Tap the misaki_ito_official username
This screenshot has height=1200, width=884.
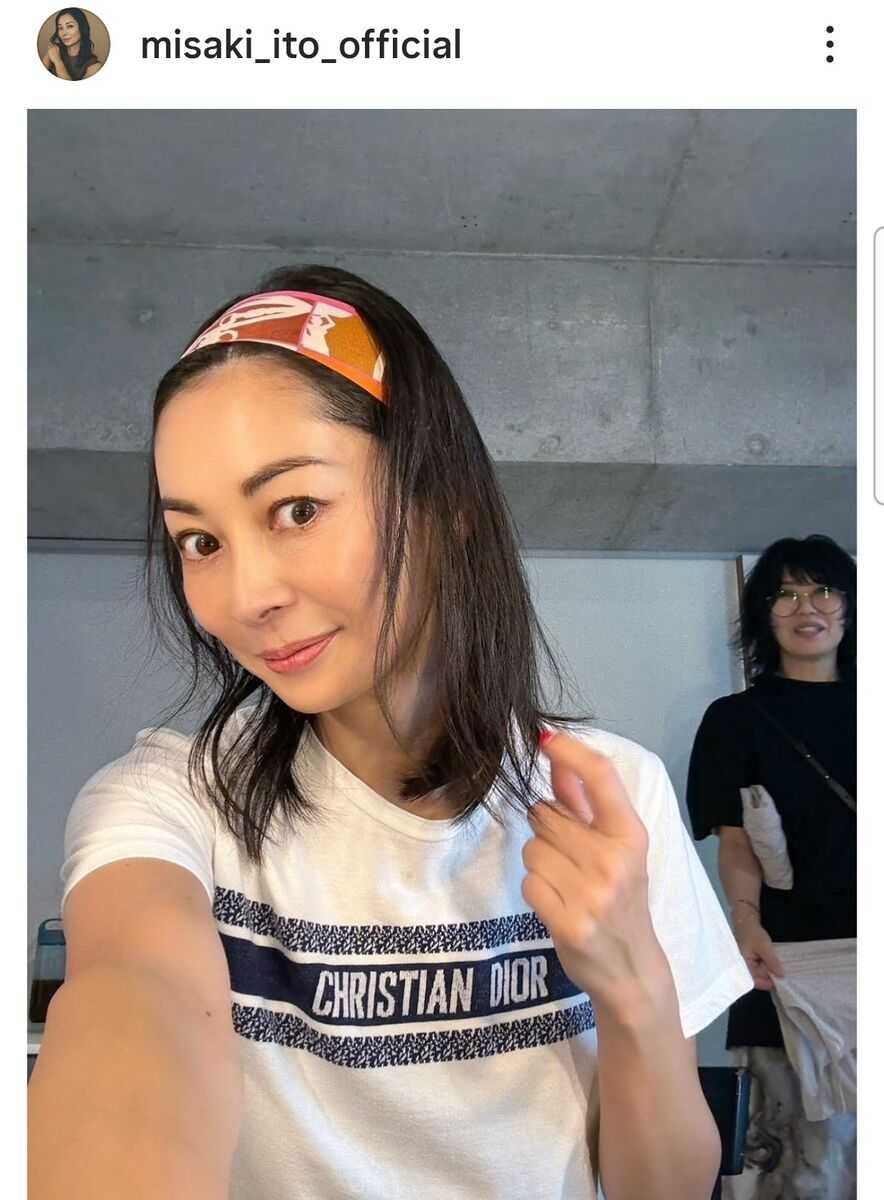click(x=300, y=45)
